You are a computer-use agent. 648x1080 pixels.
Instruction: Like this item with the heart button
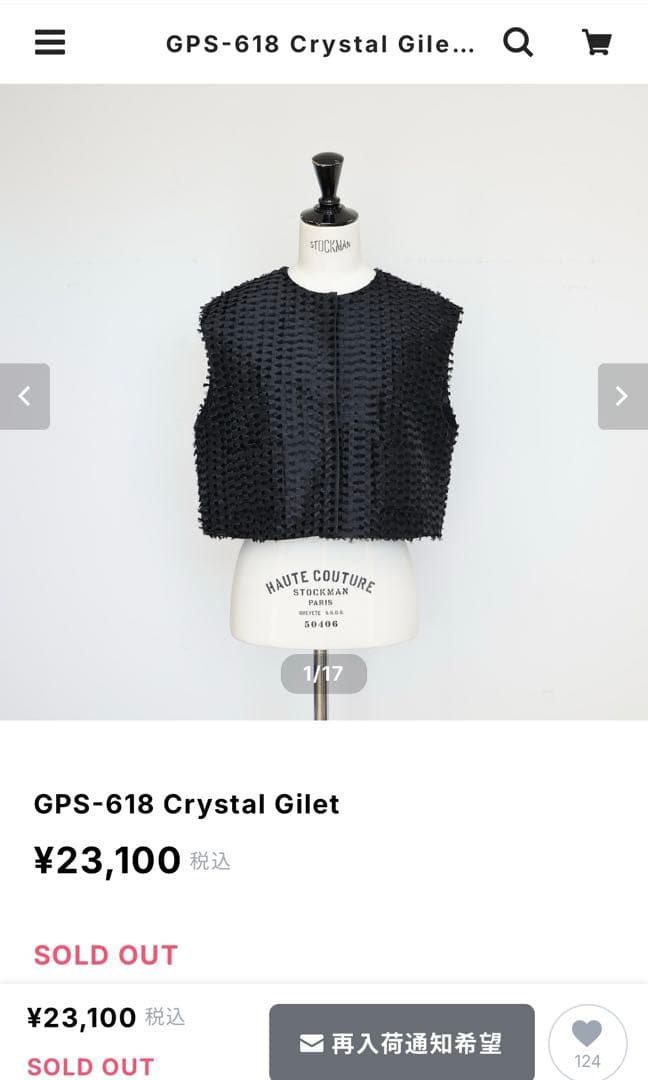(587, 1041)
